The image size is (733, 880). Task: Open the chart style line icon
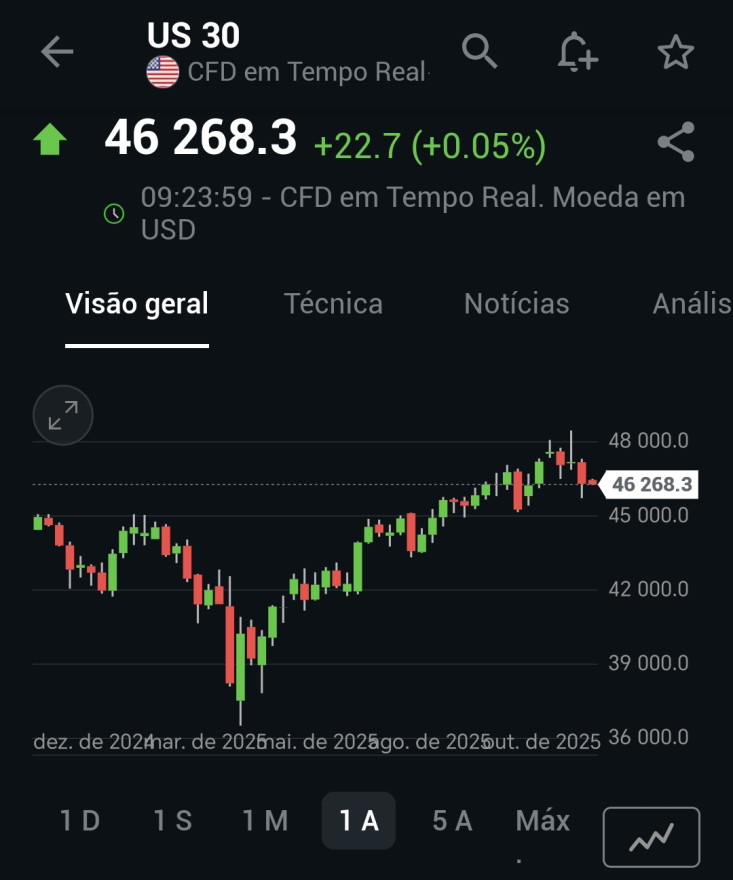coord(650,837)
